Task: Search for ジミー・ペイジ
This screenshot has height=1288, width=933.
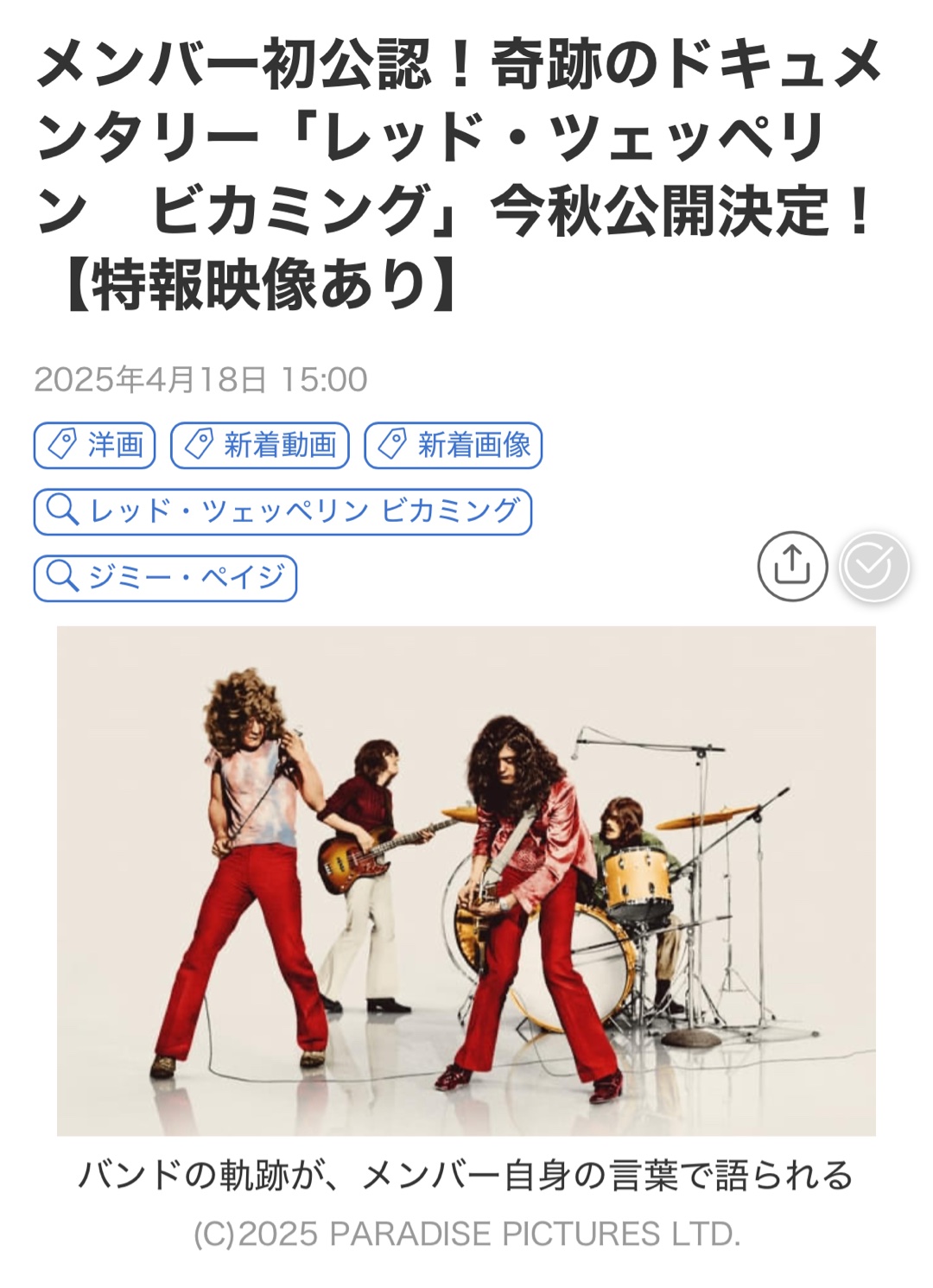Action: (x=165, y=578)
